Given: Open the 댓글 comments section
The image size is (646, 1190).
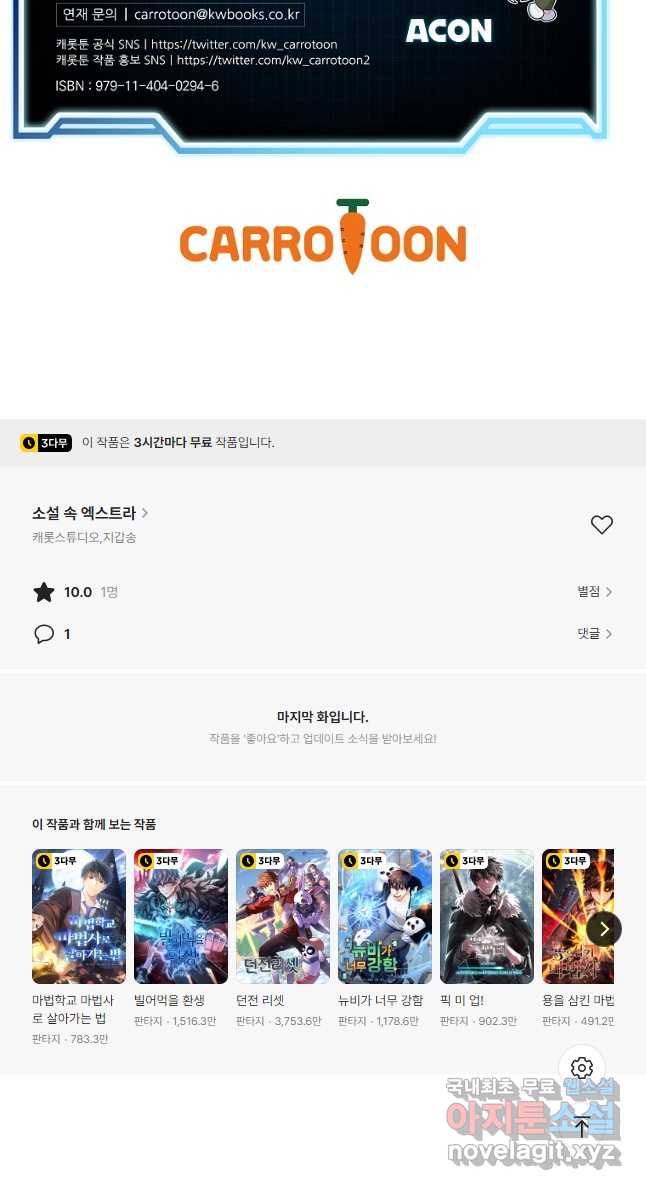Looking at the screenshot, I should 594,634.
